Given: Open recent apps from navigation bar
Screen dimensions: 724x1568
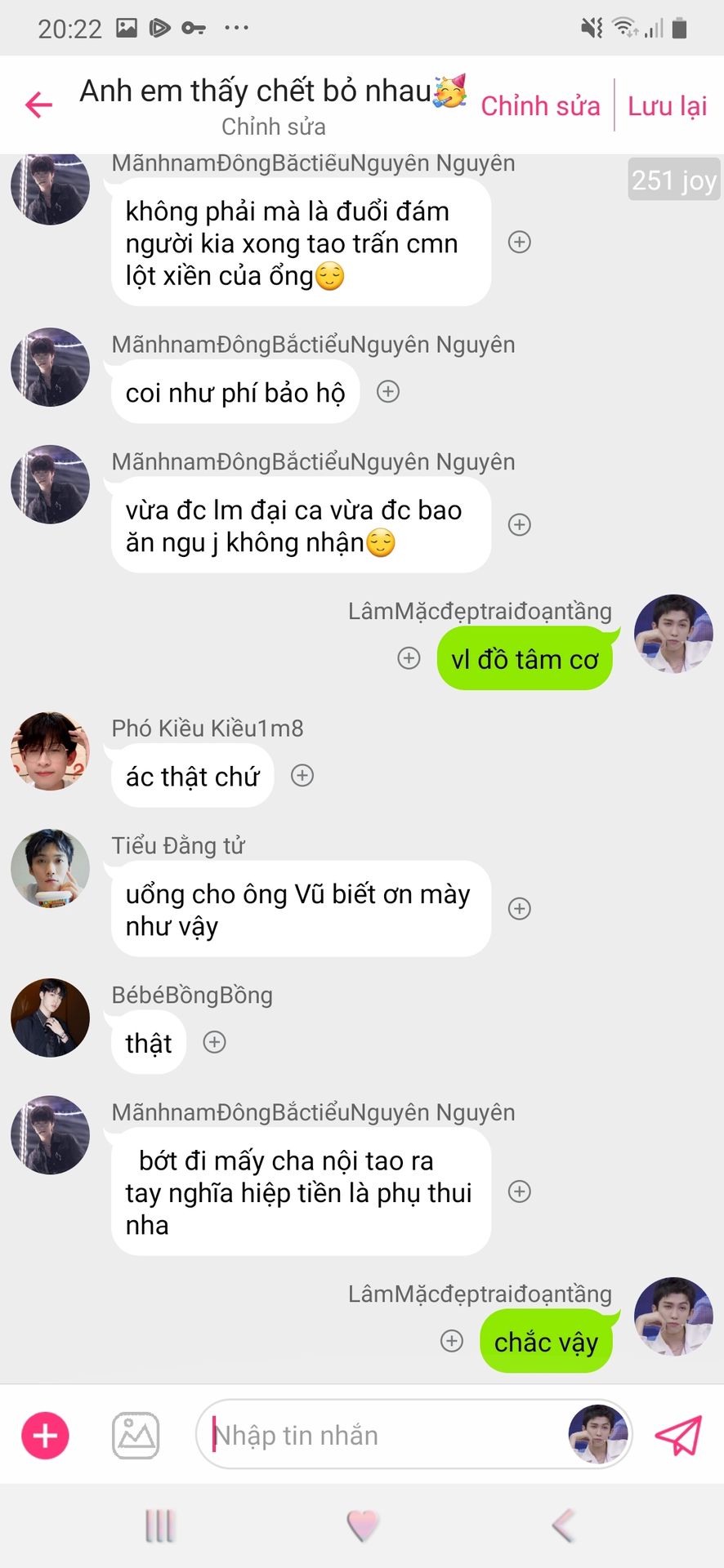Looking at the screenshot, I should coord(159,1526).
